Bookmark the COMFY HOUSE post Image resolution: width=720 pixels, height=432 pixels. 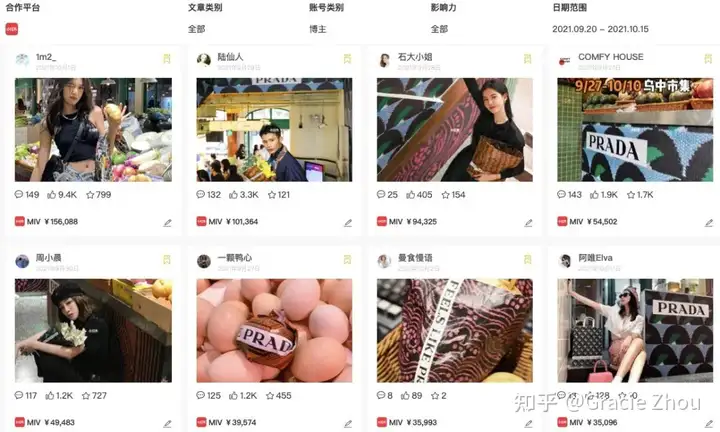coord(708,59)
